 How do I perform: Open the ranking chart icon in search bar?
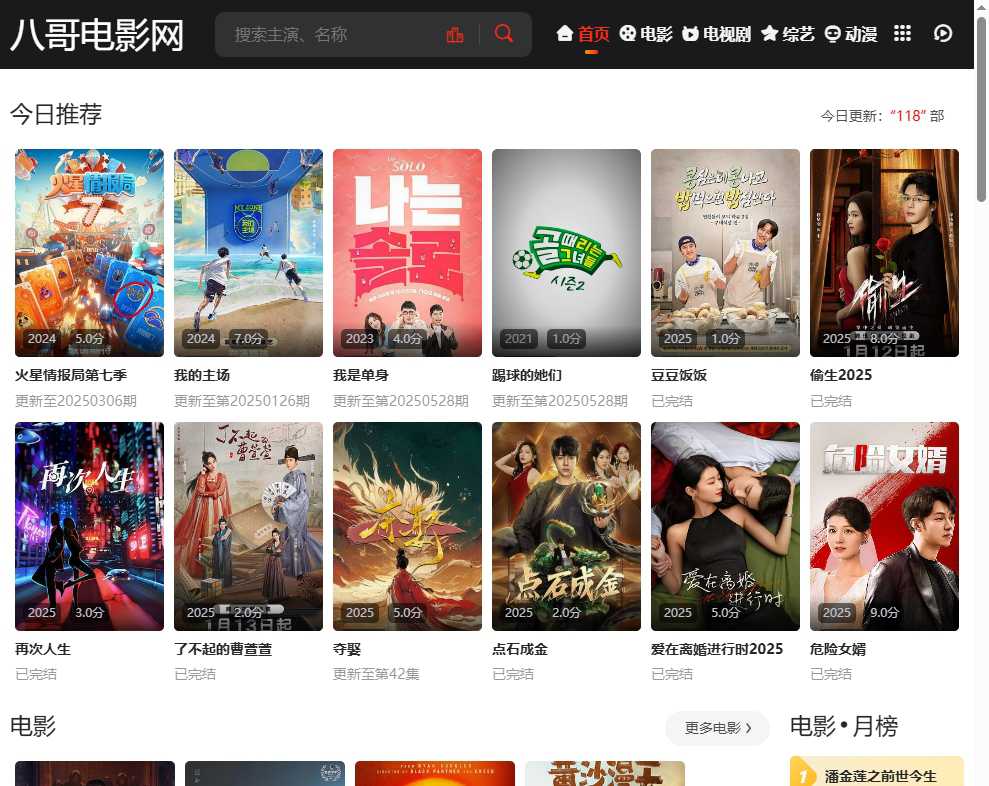pyautogui.click(x=455, y=35)
